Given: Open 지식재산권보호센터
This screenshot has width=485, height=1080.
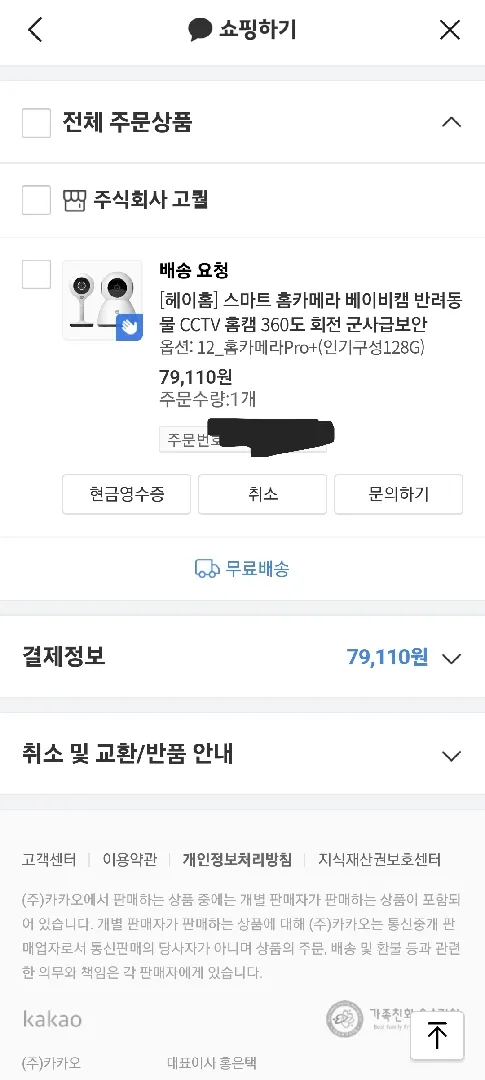Looking at the screenshot, I should tap(380, 860).
